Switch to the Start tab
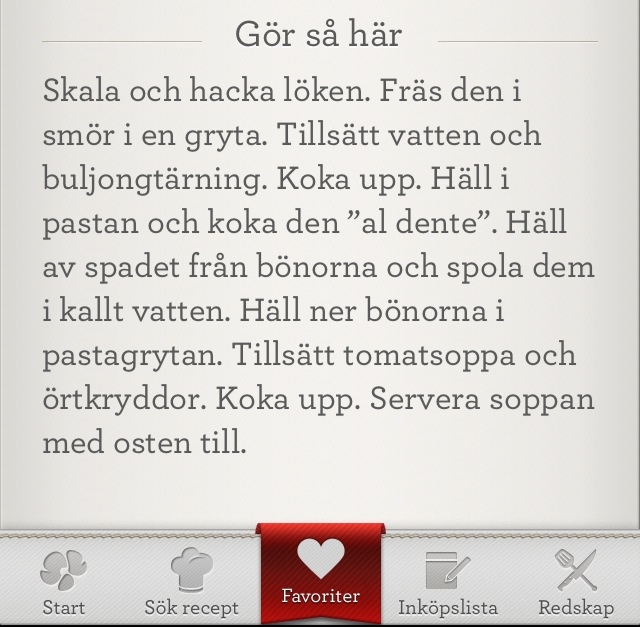640x627 pixels. (63, 581)
